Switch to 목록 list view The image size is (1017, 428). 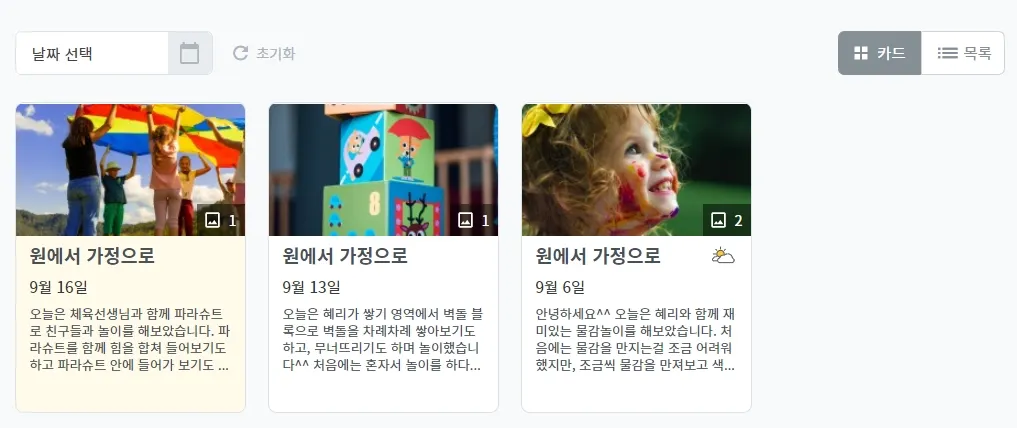(x=963, y=54)
